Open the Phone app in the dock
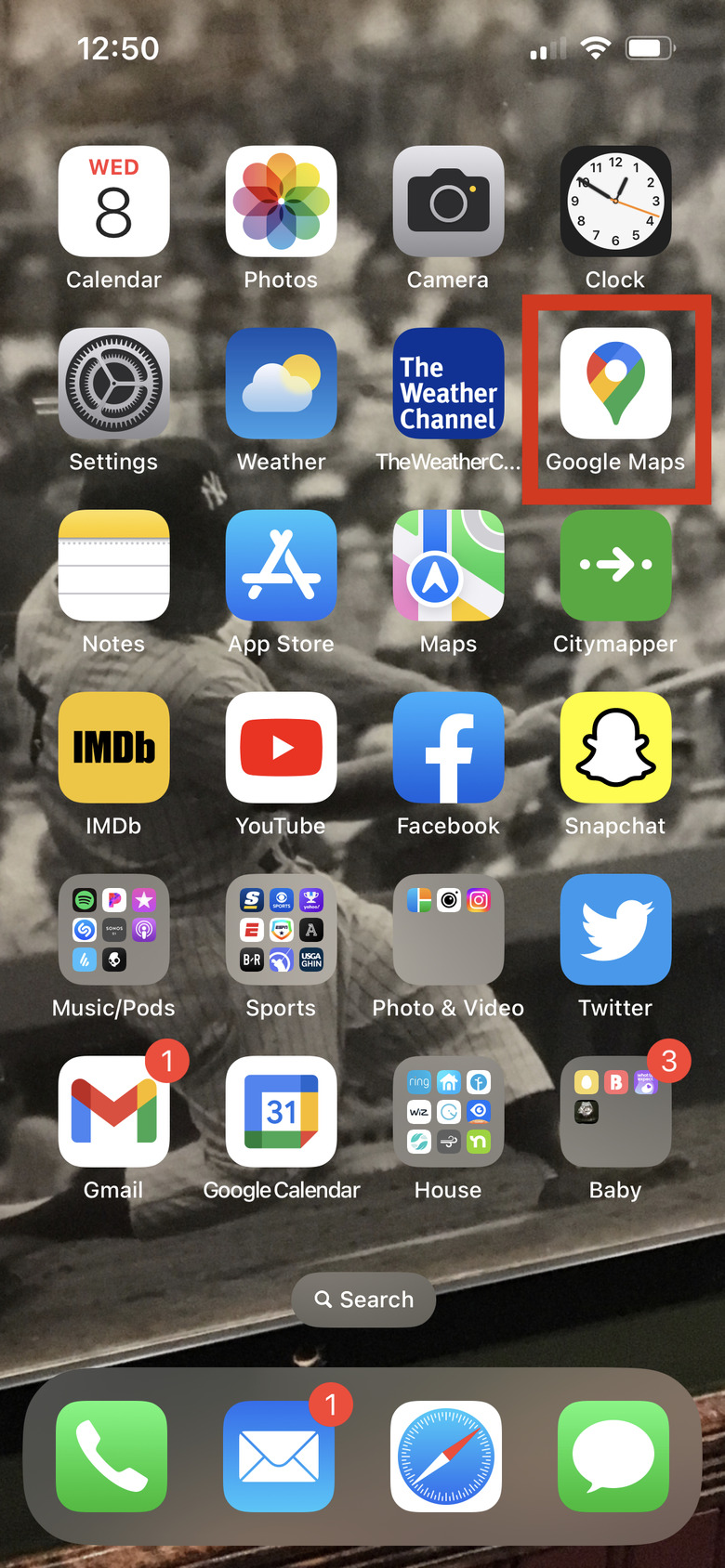The height and width of the screenshot is (1568, 725). 112,1457
